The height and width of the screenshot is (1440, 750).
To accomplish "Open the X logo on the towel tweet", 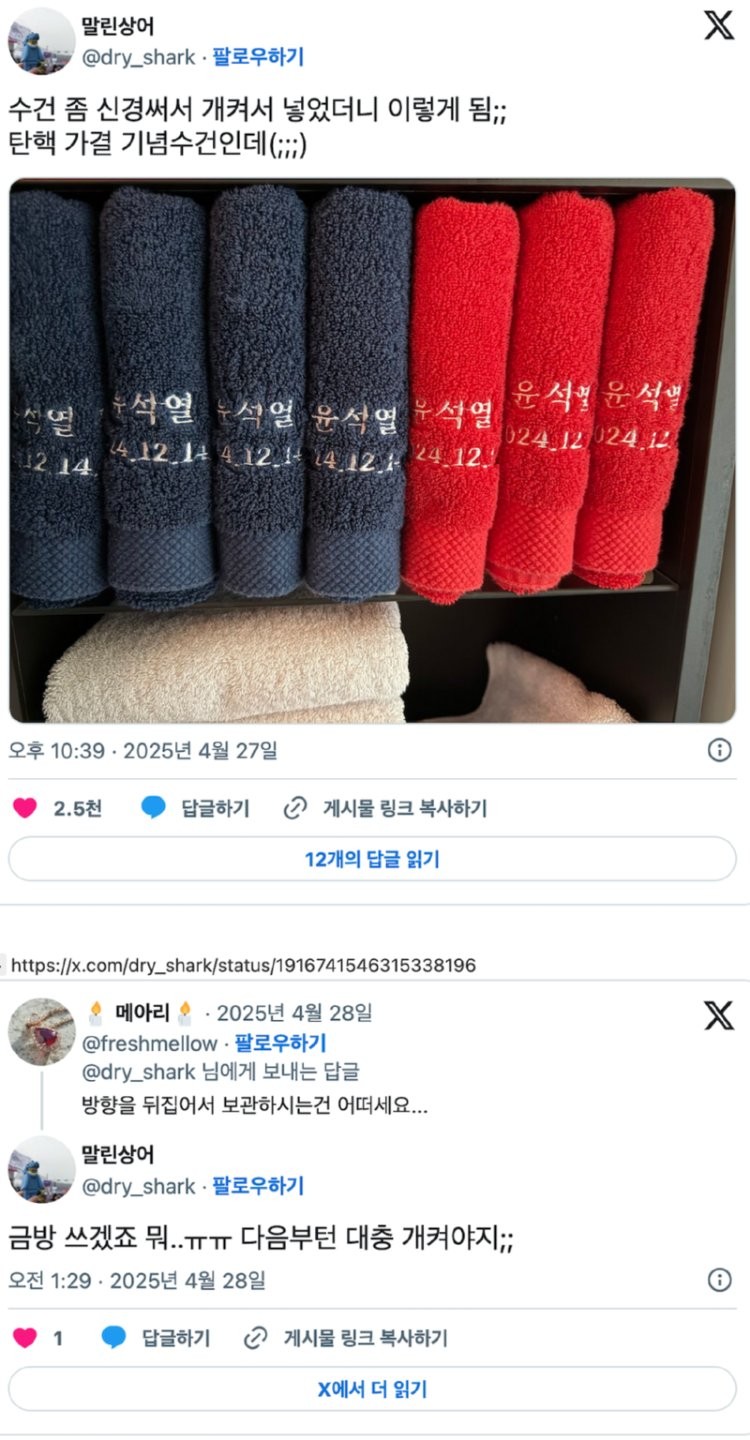I will coord(719,27).
